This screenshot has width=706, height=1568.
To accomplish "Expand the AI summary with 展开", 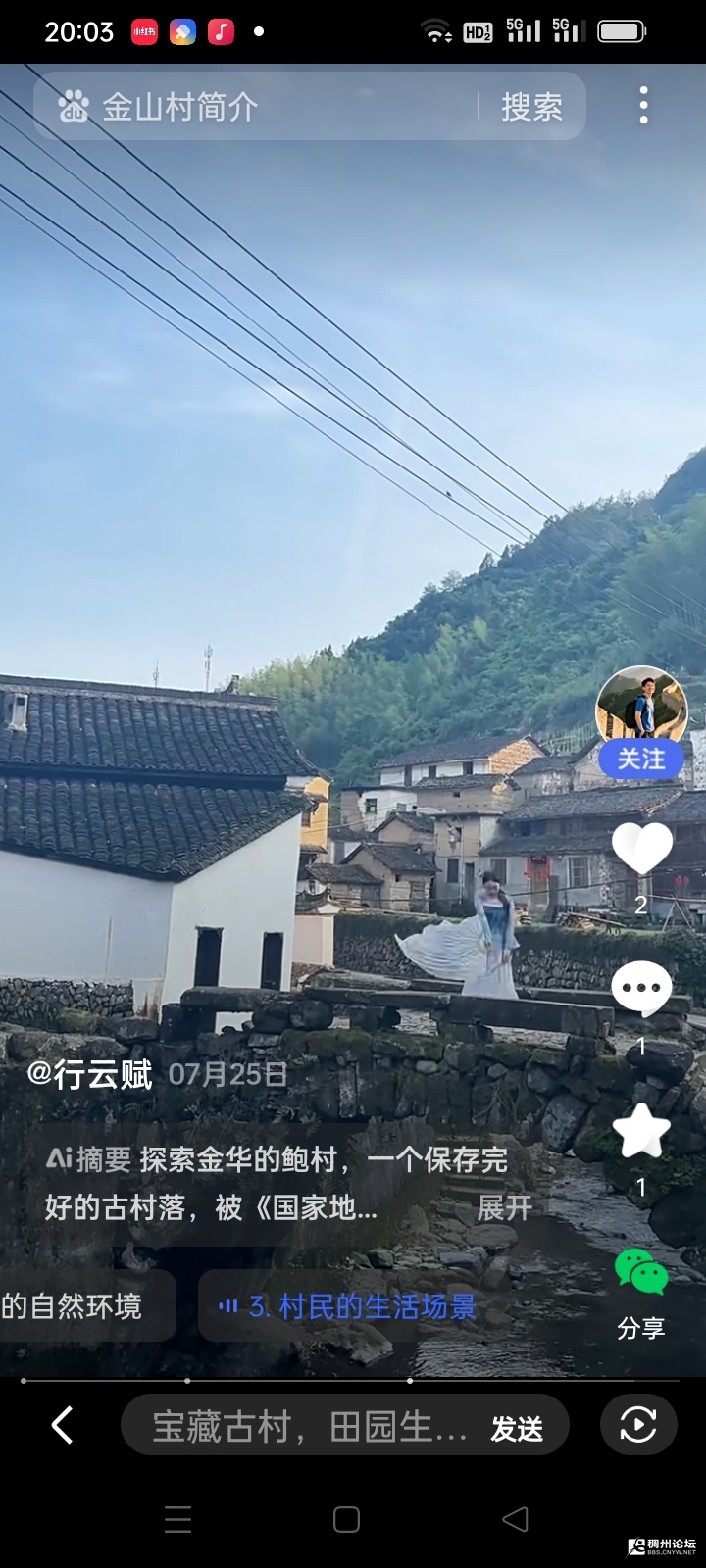I will [x=504, y=1207].
